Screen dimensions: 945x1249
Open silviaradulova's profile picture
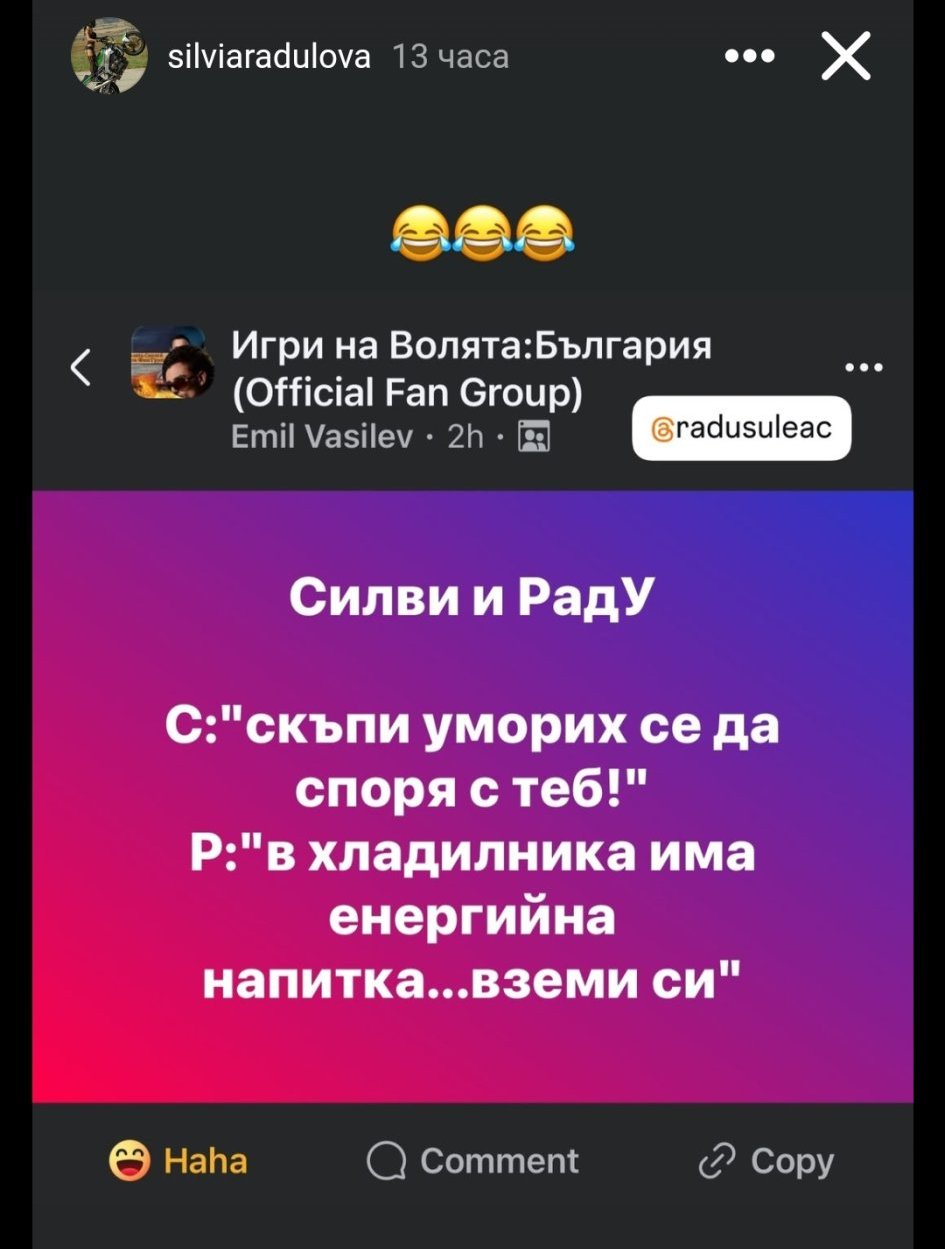pyautogui.click(x=109, y=57)
